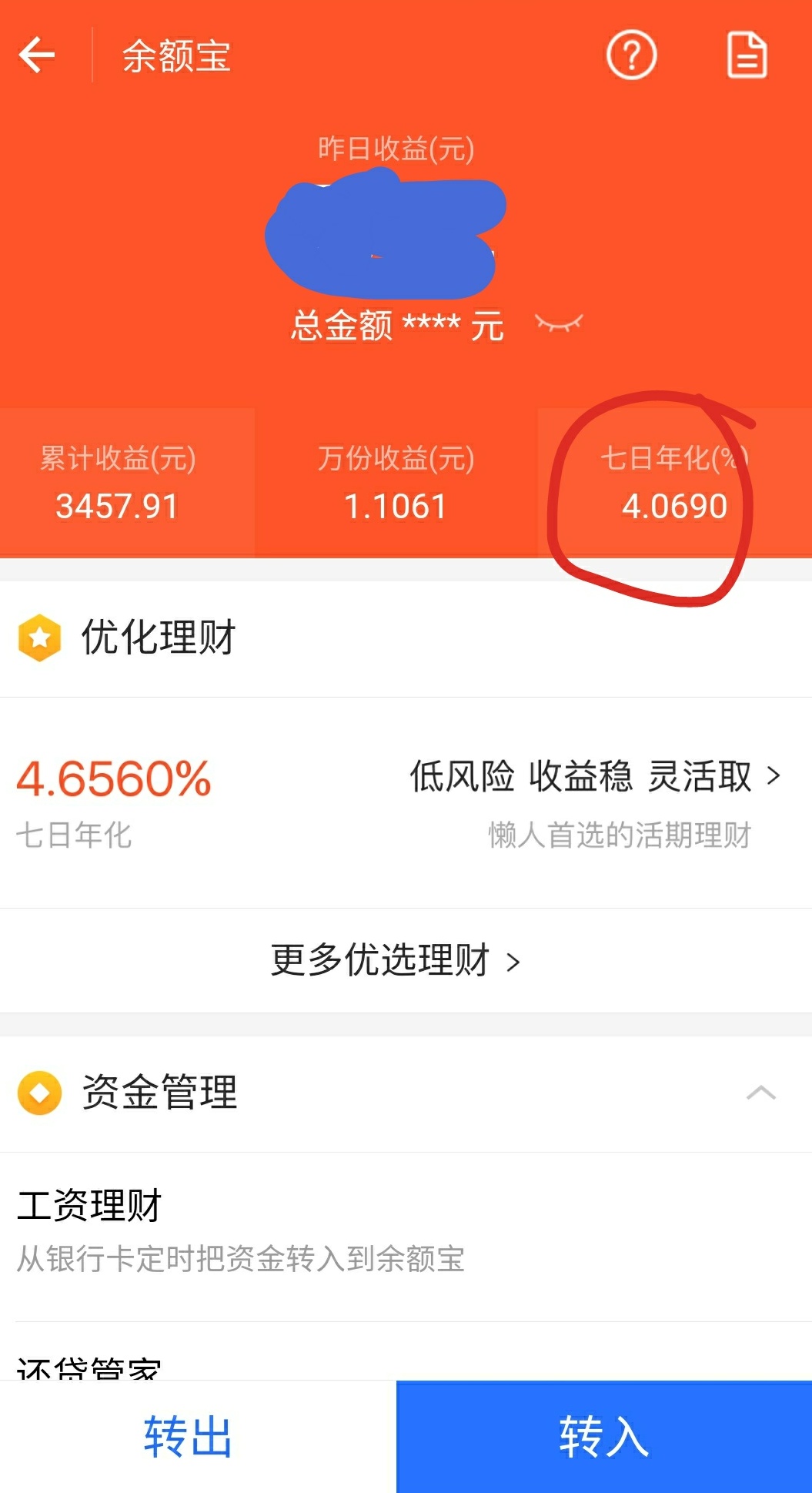Click the 资金管理 diamond icon
The image size is (812, 1493).
tap(37, 1091)
